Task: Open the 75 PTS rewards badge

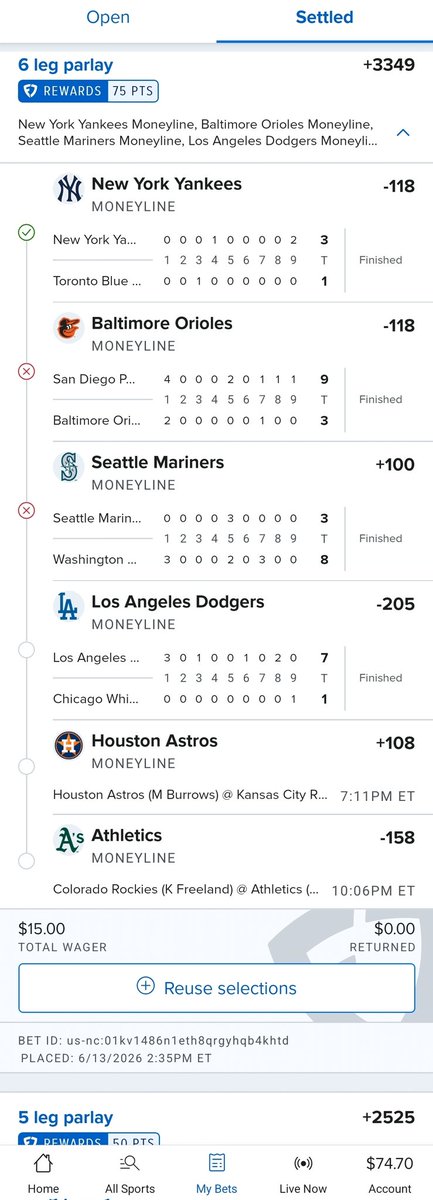Action: (88, 91)
